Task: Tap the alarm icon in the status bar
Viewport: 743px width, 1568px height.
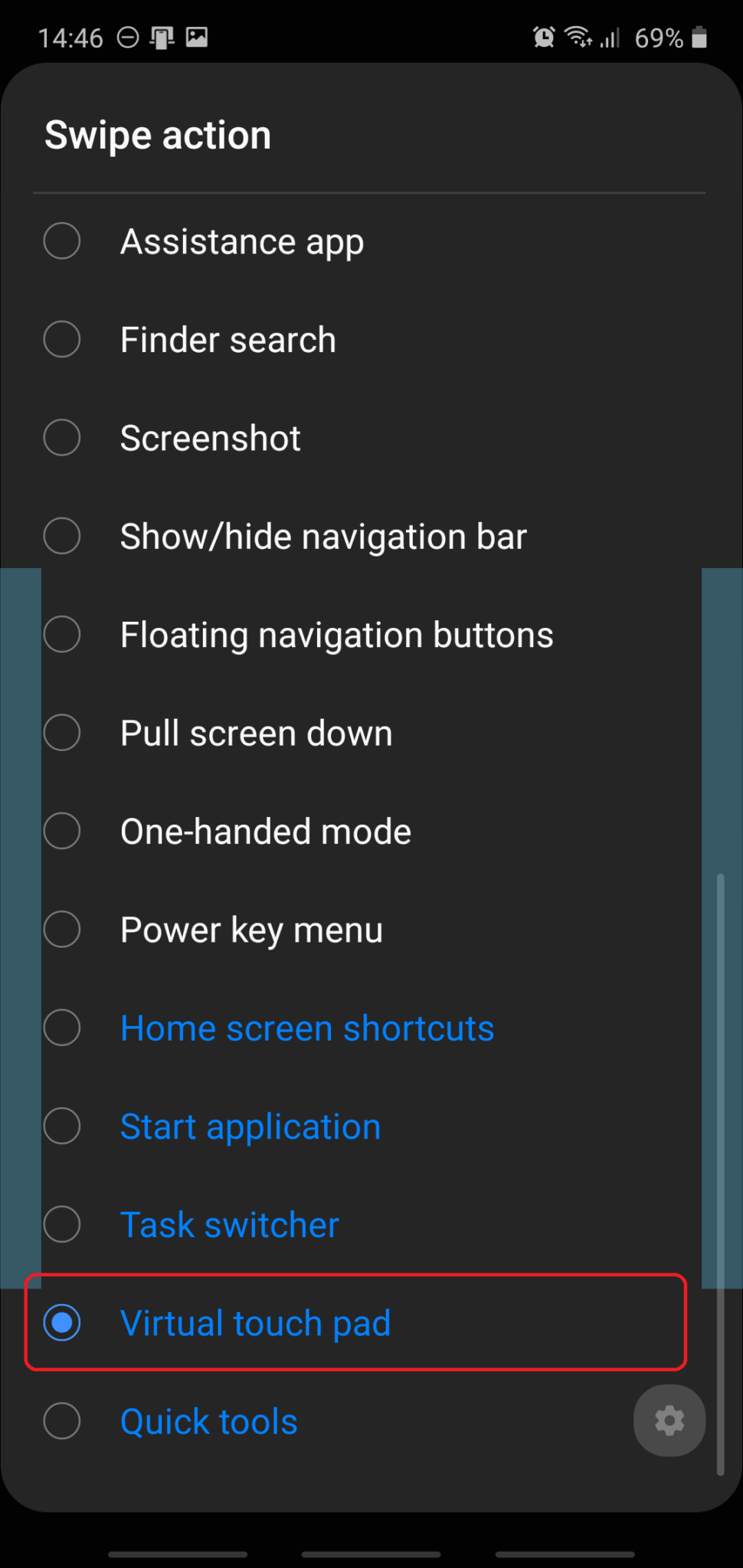Action: point(544,37)
